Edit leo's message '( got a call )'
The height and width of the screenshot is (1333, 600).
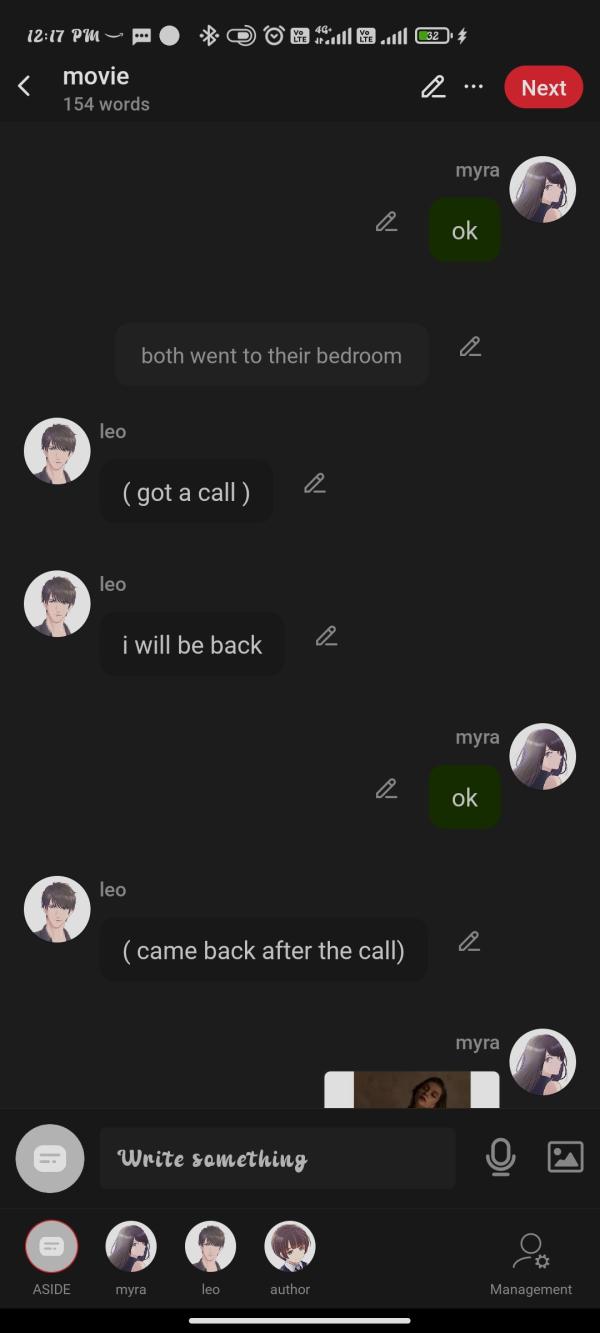[x=315, y=484]
